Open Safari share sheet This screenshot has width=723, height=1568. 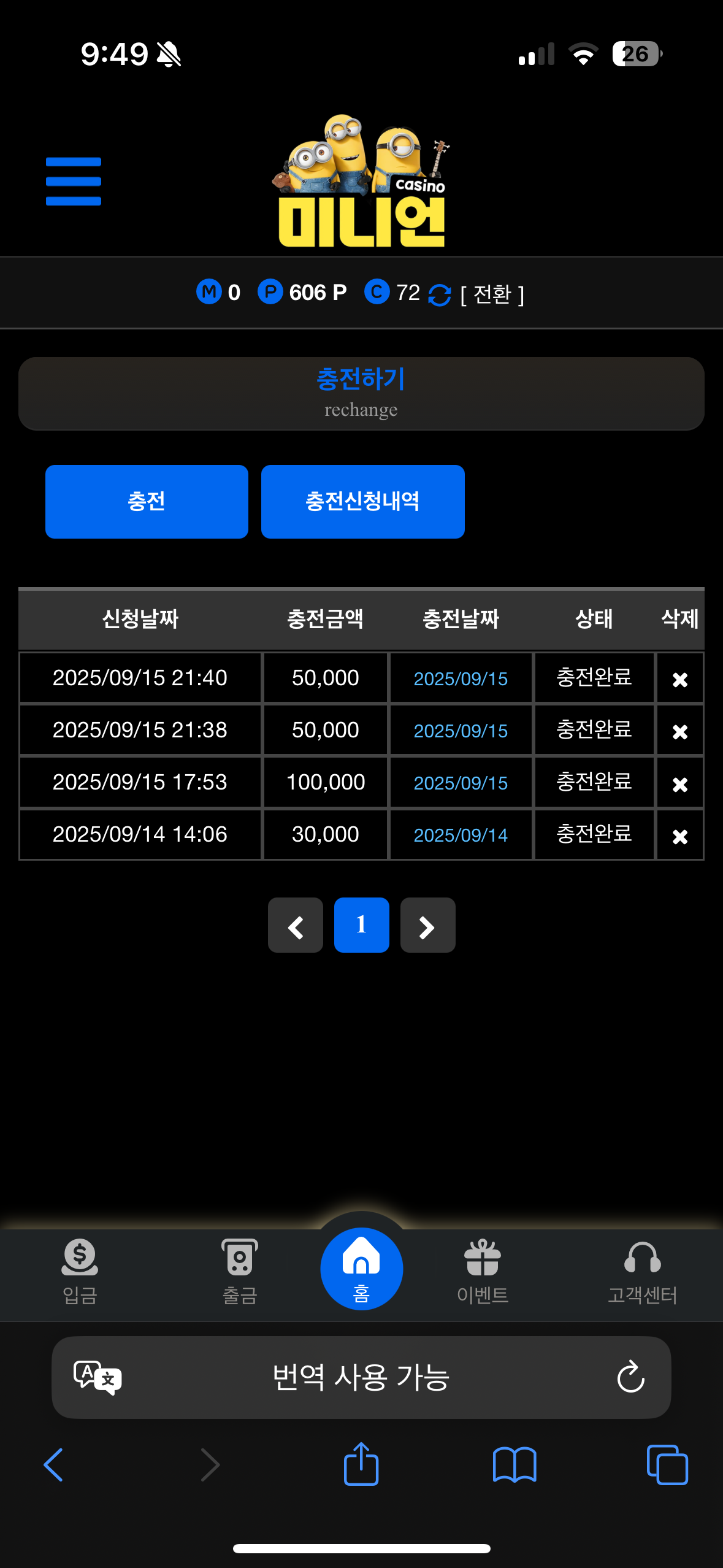361,1465
